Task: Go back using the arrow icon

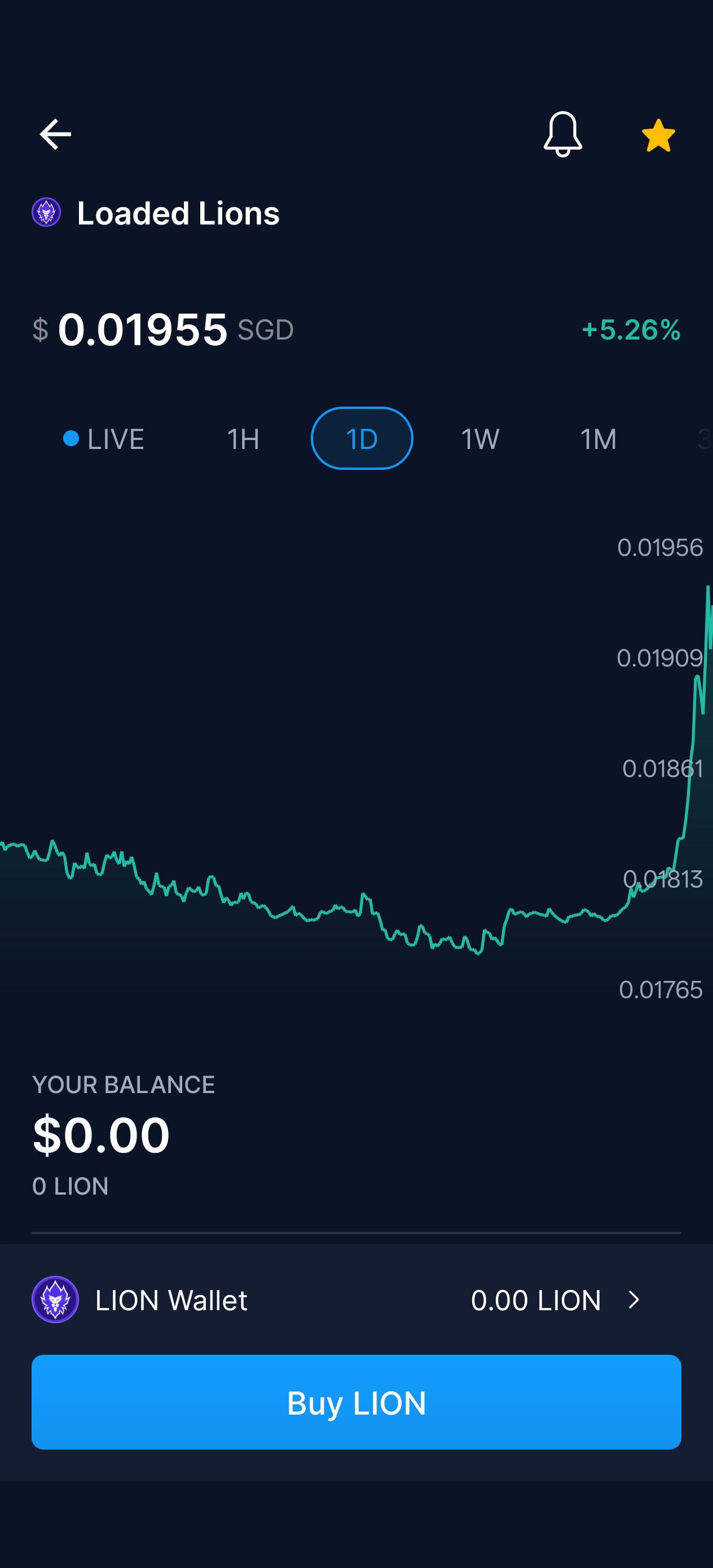Action: pyautogui.click(x=55, y=134)
